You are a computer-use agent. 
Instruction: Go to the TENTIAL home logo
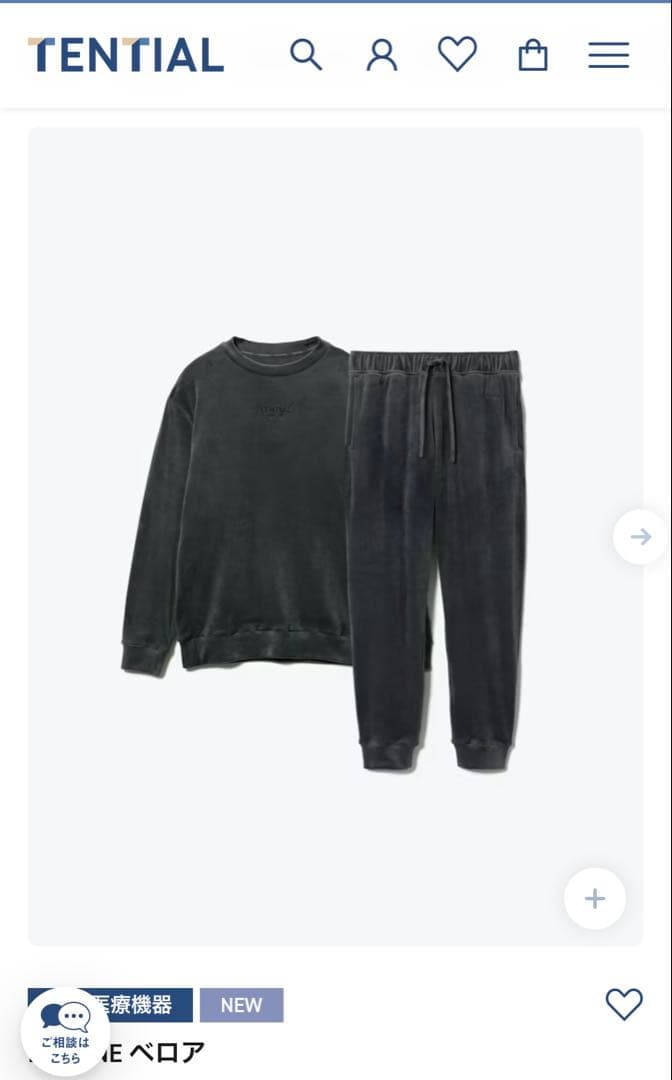pos(126,55)
